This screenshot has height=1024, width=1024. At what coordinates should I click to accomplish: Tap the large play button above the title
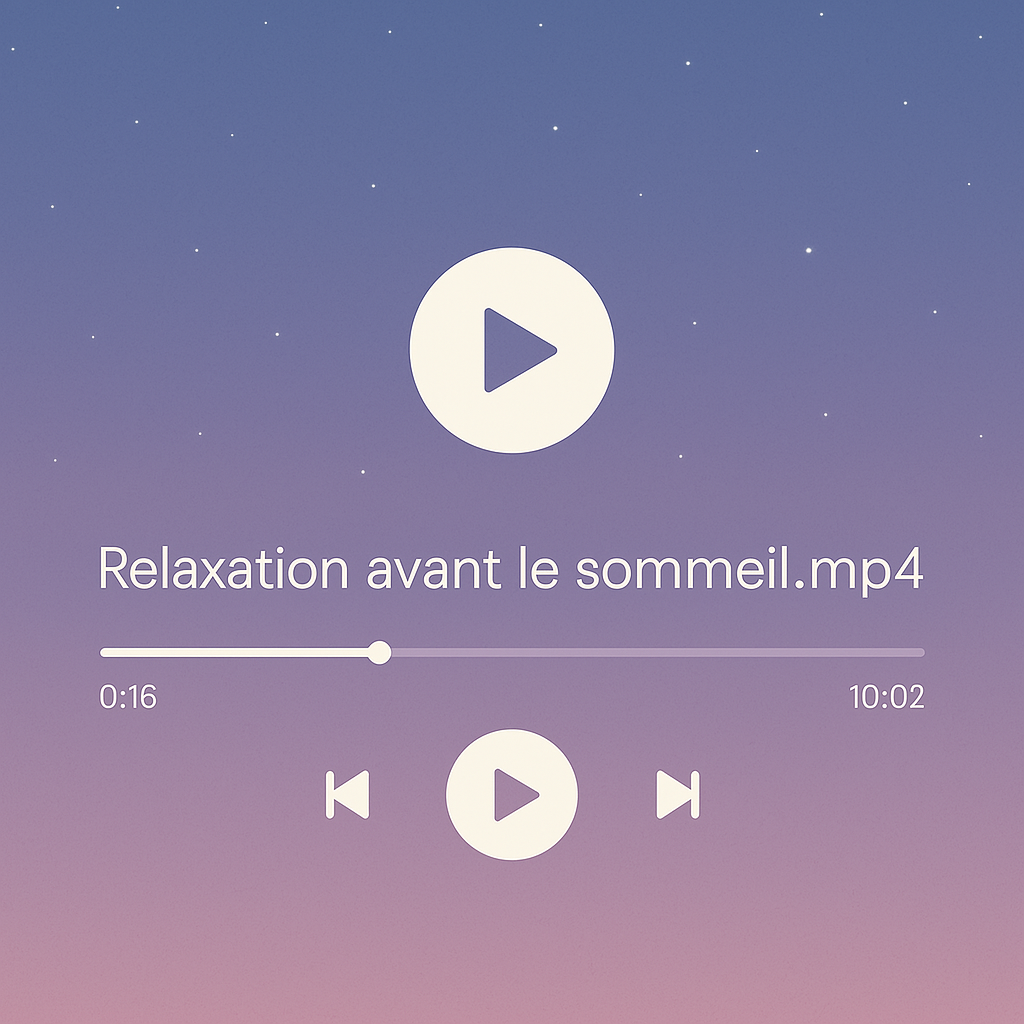[x=511, y=350]
